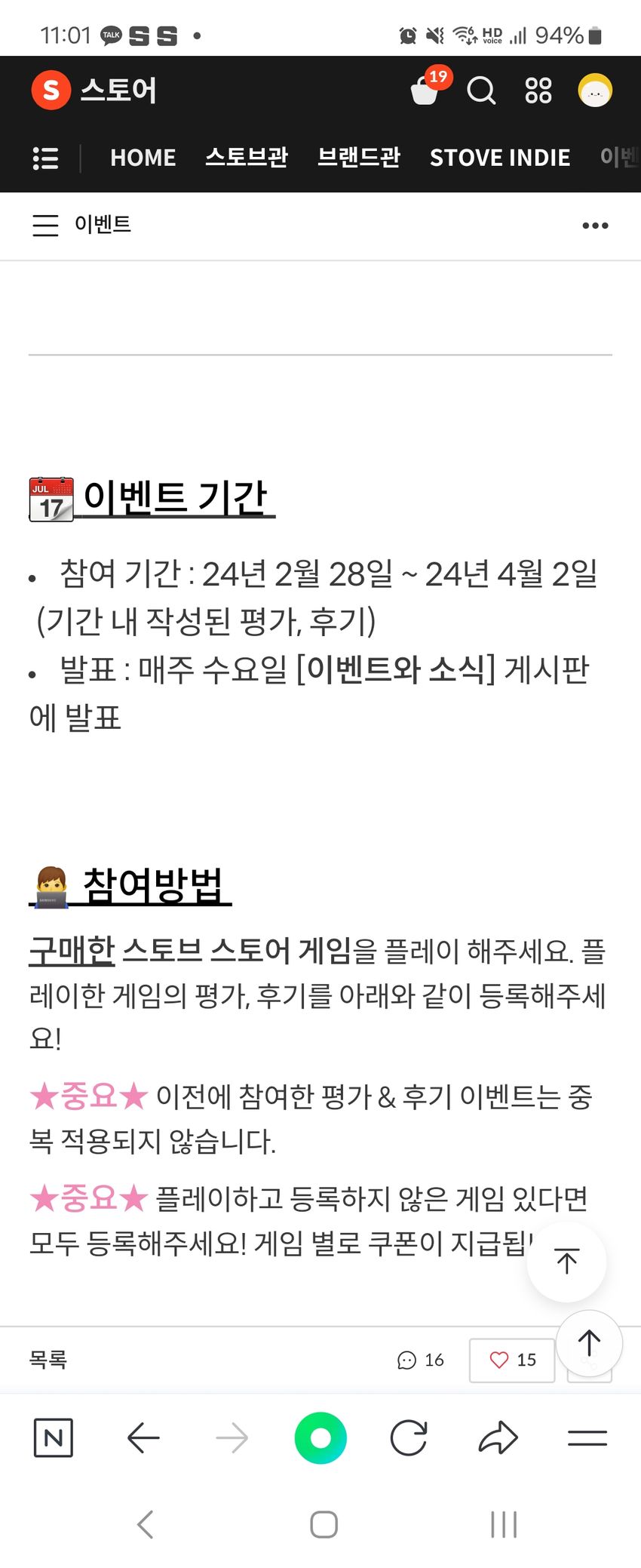The height and width of the screenshot is (1568, 641).
Task: Open the profile avatar
Action: 595,91
